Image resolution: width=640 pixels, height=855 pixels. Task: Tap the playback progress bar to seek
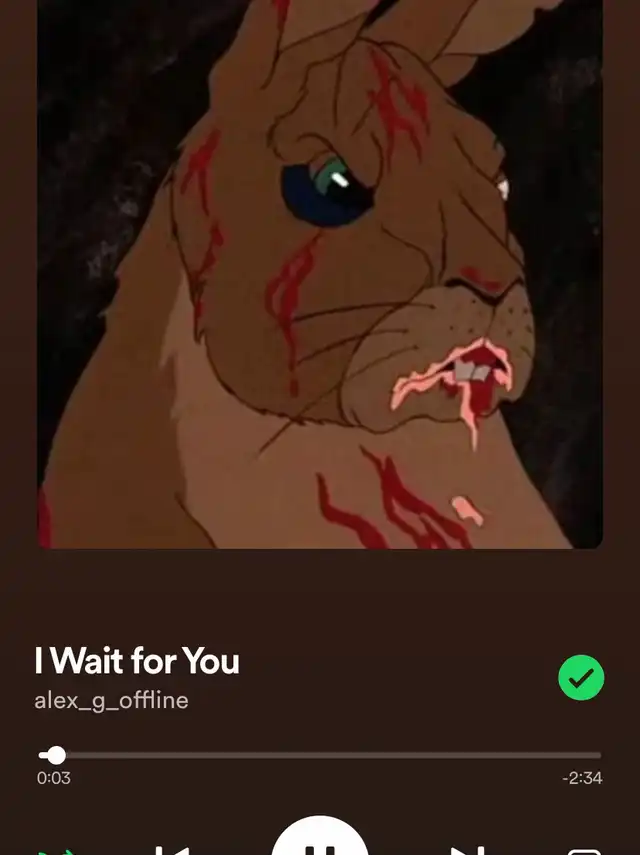(320, 755)
